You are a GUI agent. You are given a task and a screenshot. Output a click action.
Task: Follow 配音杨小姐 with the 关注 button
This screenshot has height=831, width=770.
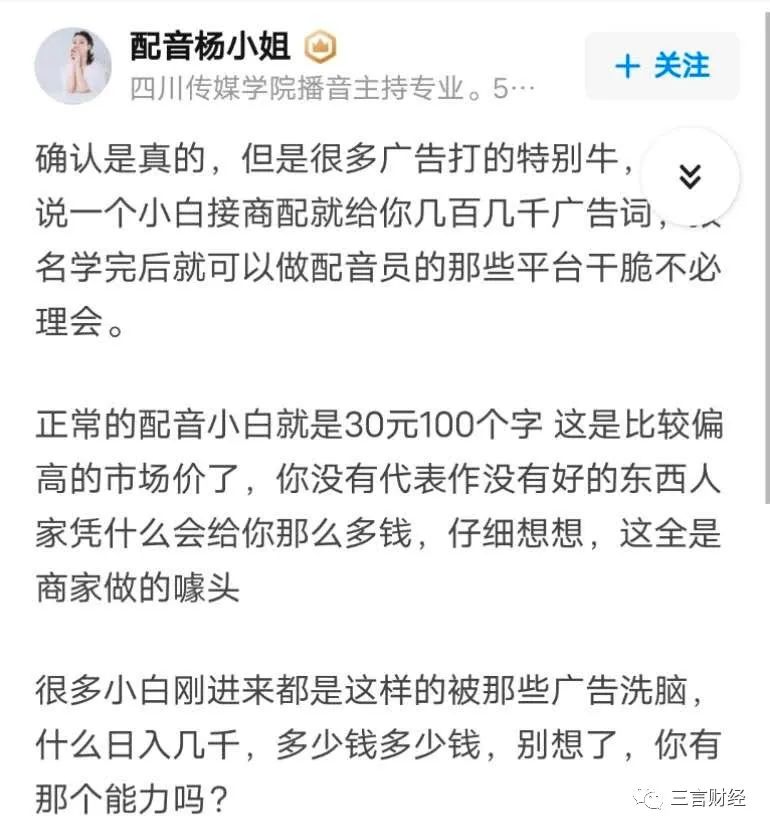tap(662, 66)
